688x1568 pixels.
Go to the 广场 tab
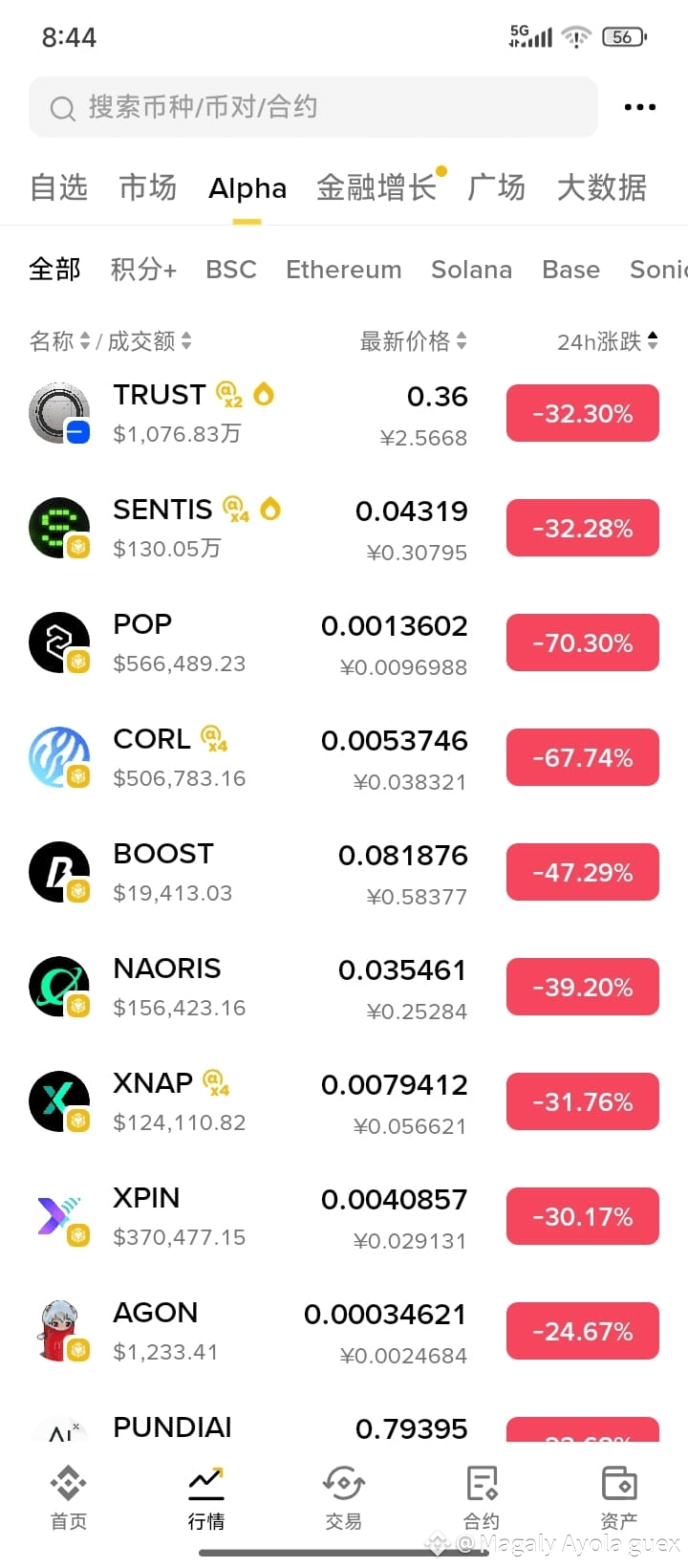coord(496,187)
